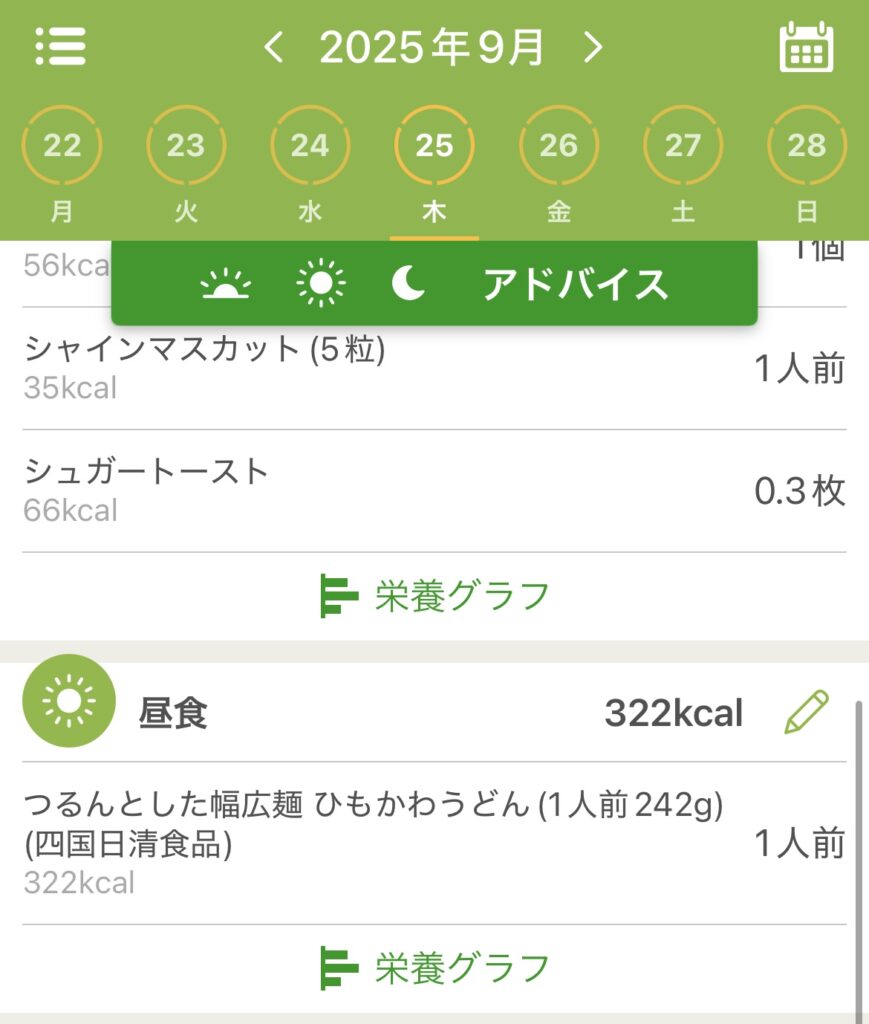Open the アドバイス advice section

pos(575,285)
